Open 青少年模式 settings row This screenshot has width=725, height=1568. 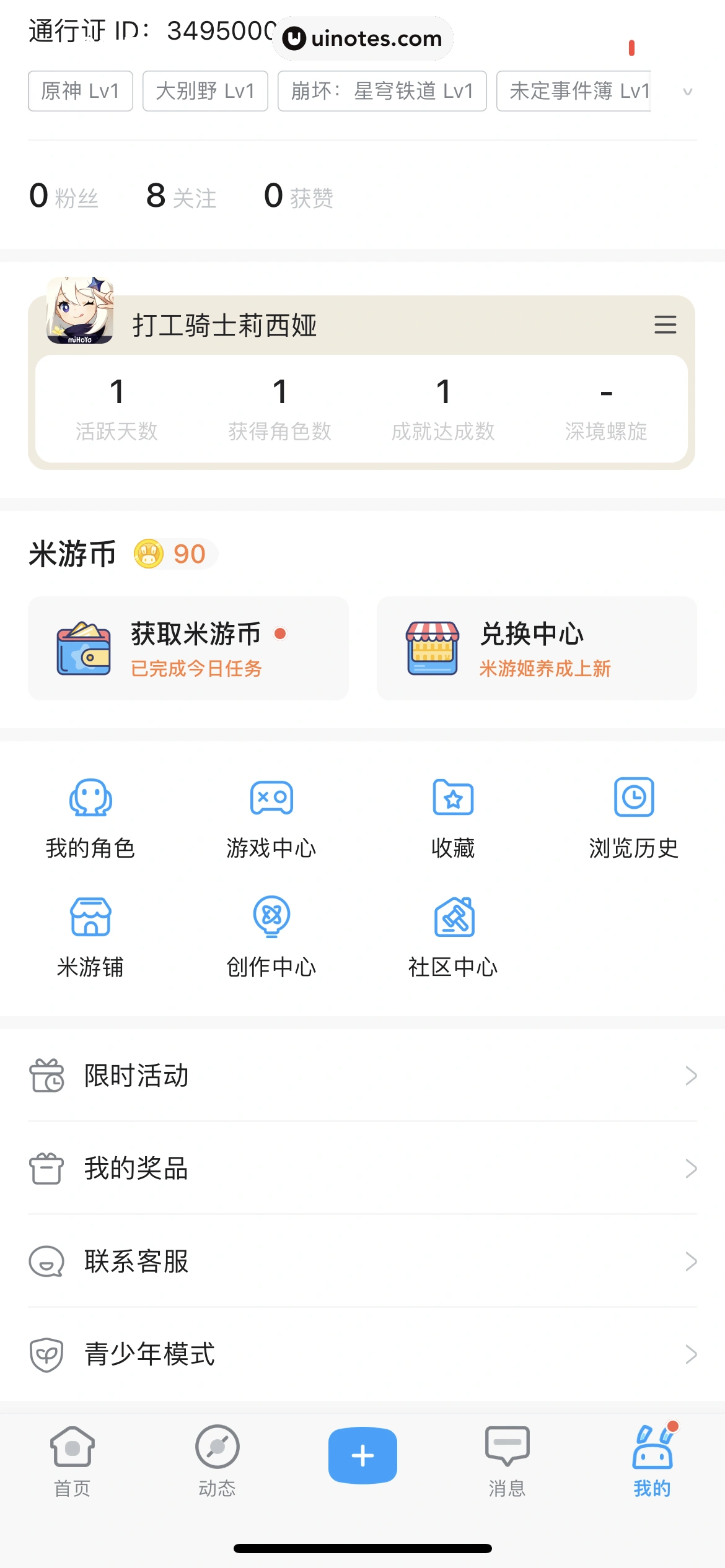(x=362, y=1354)
